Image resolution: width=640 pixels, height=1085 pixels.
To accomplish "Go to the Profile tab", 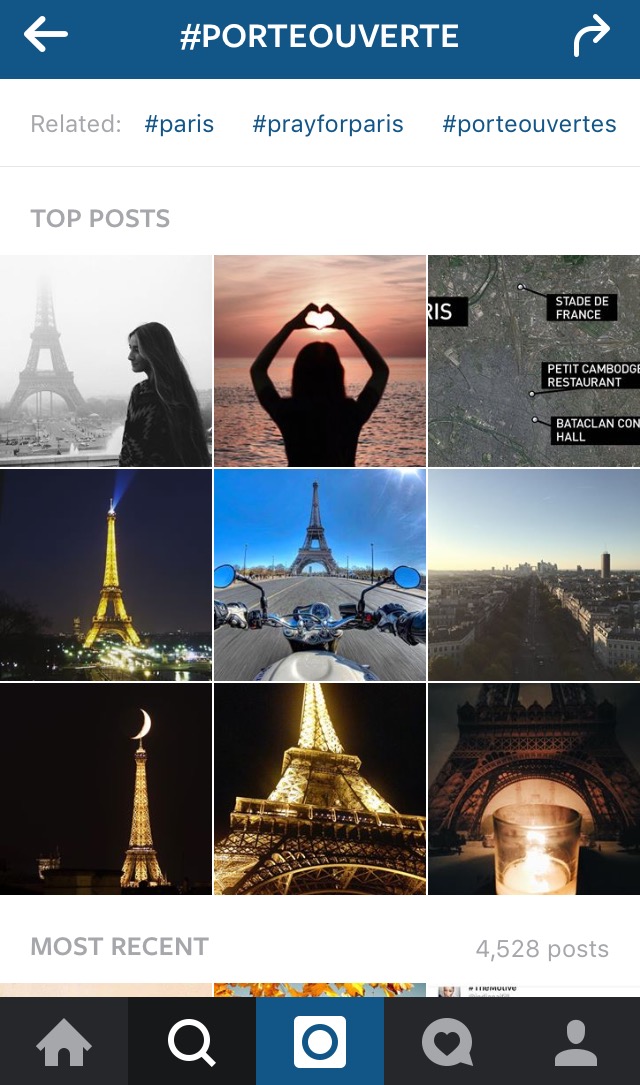I will click(576, 1042).
